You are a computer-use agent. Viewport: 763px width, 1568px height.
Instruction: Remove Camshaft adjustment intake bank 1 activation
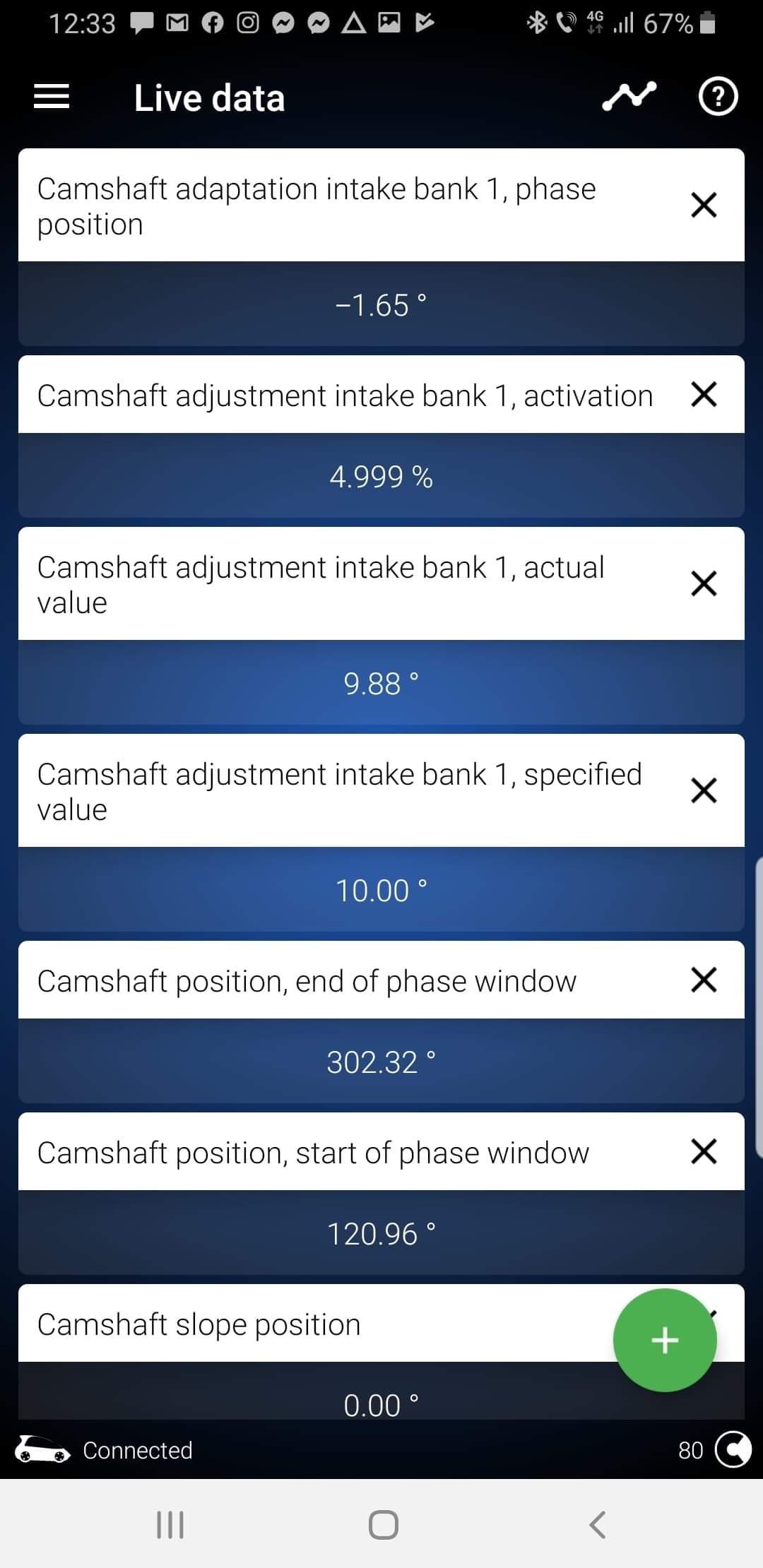click(x=704, y=395)
